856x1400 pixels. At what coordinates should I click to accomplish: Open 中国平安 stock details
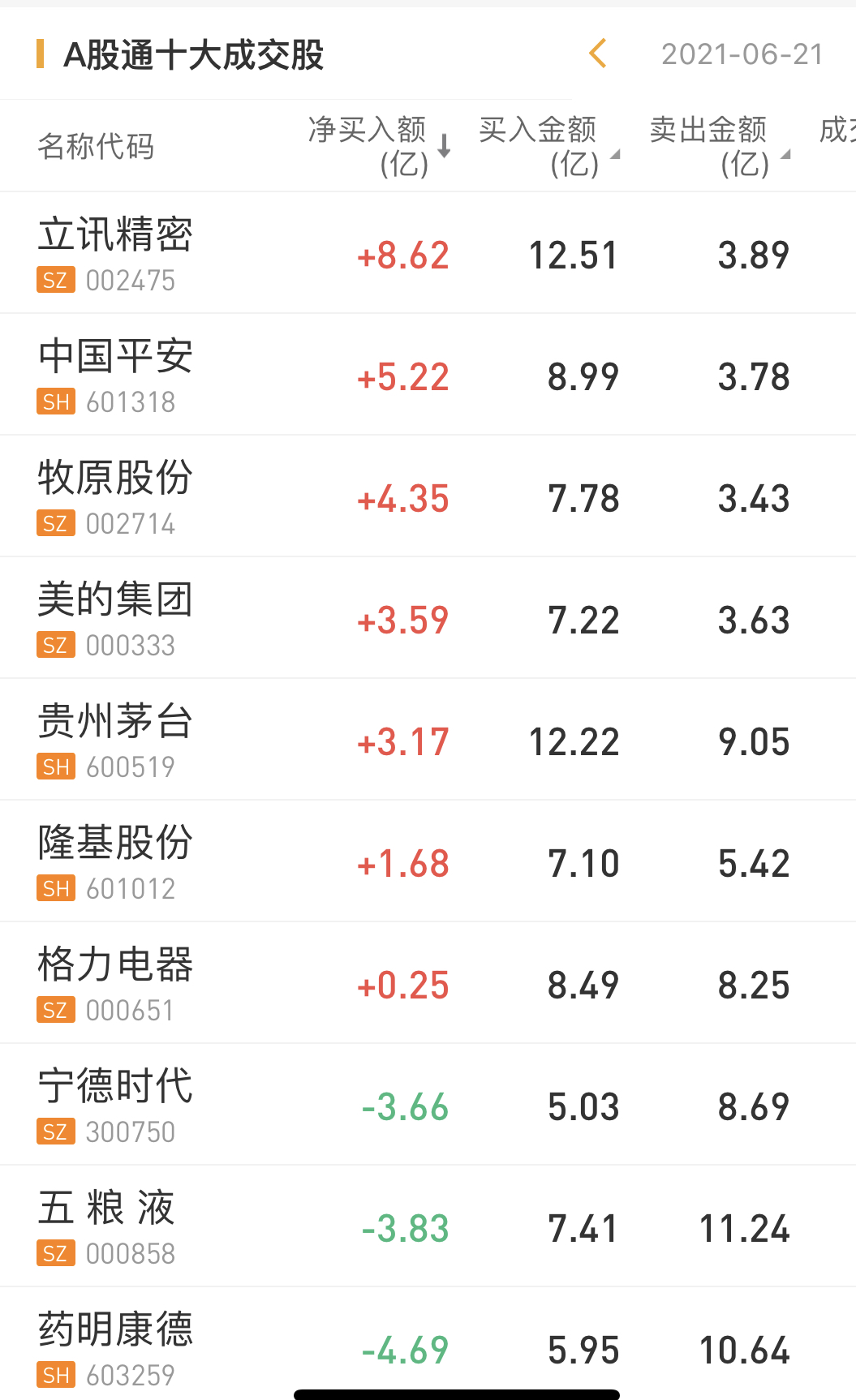115,375
